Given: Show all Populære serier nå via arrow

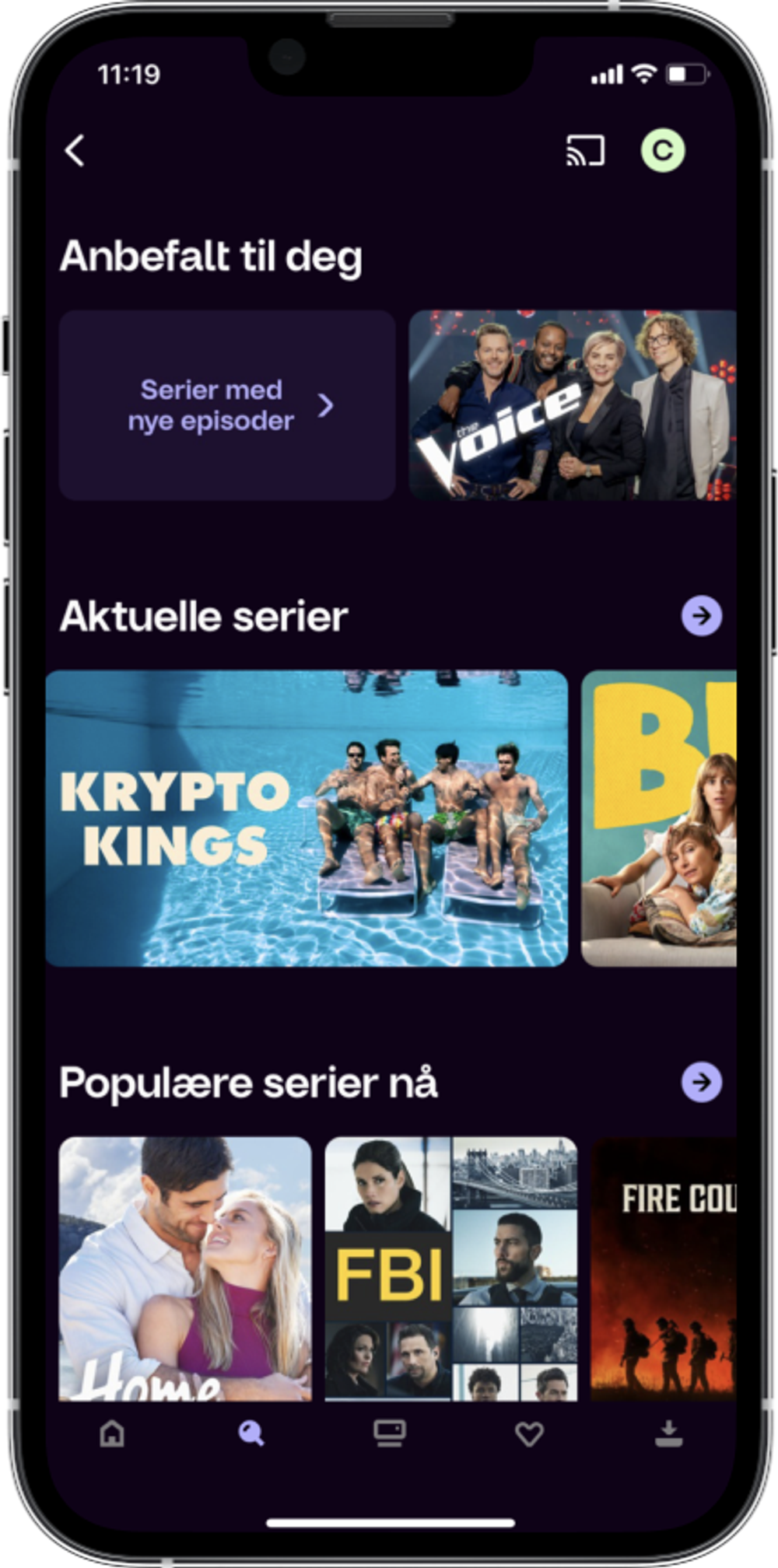Looking at the screenshot, I should click(702, 1082).
